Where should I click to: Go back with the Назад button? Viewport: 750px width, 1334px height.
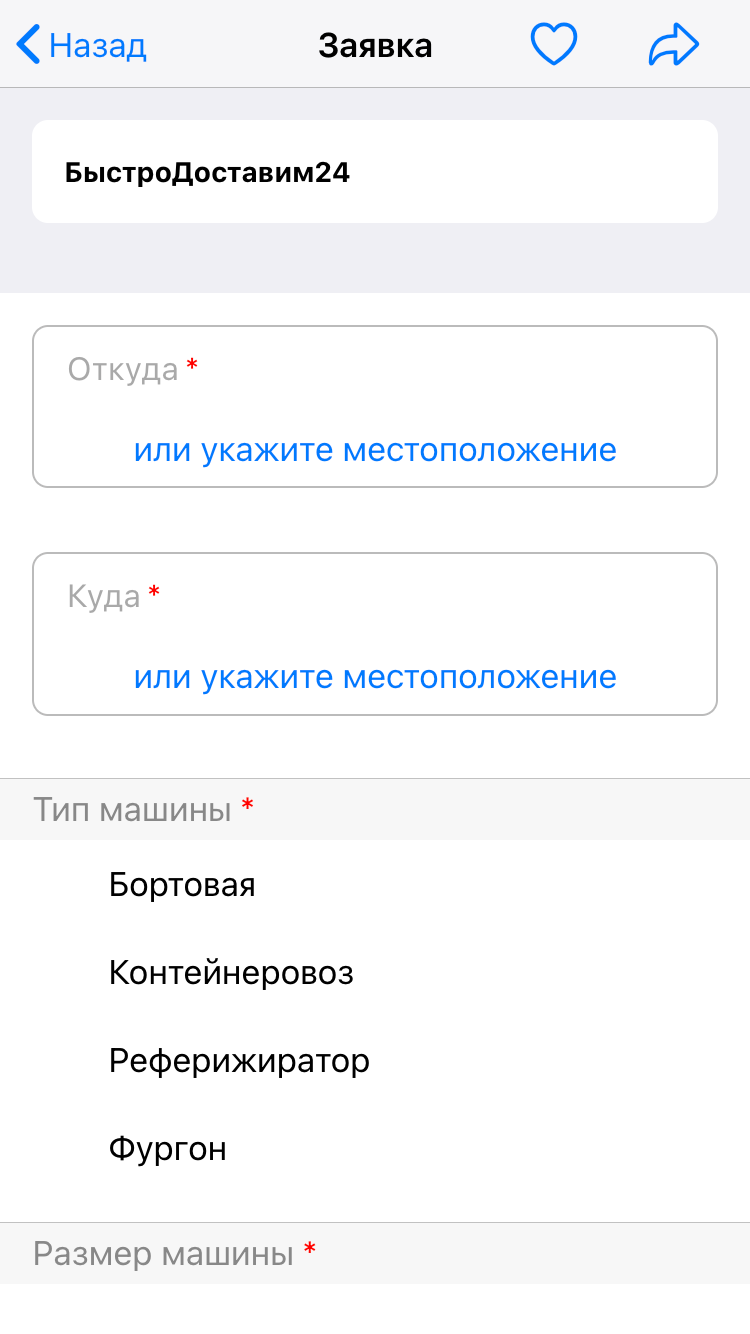(82, 45)
